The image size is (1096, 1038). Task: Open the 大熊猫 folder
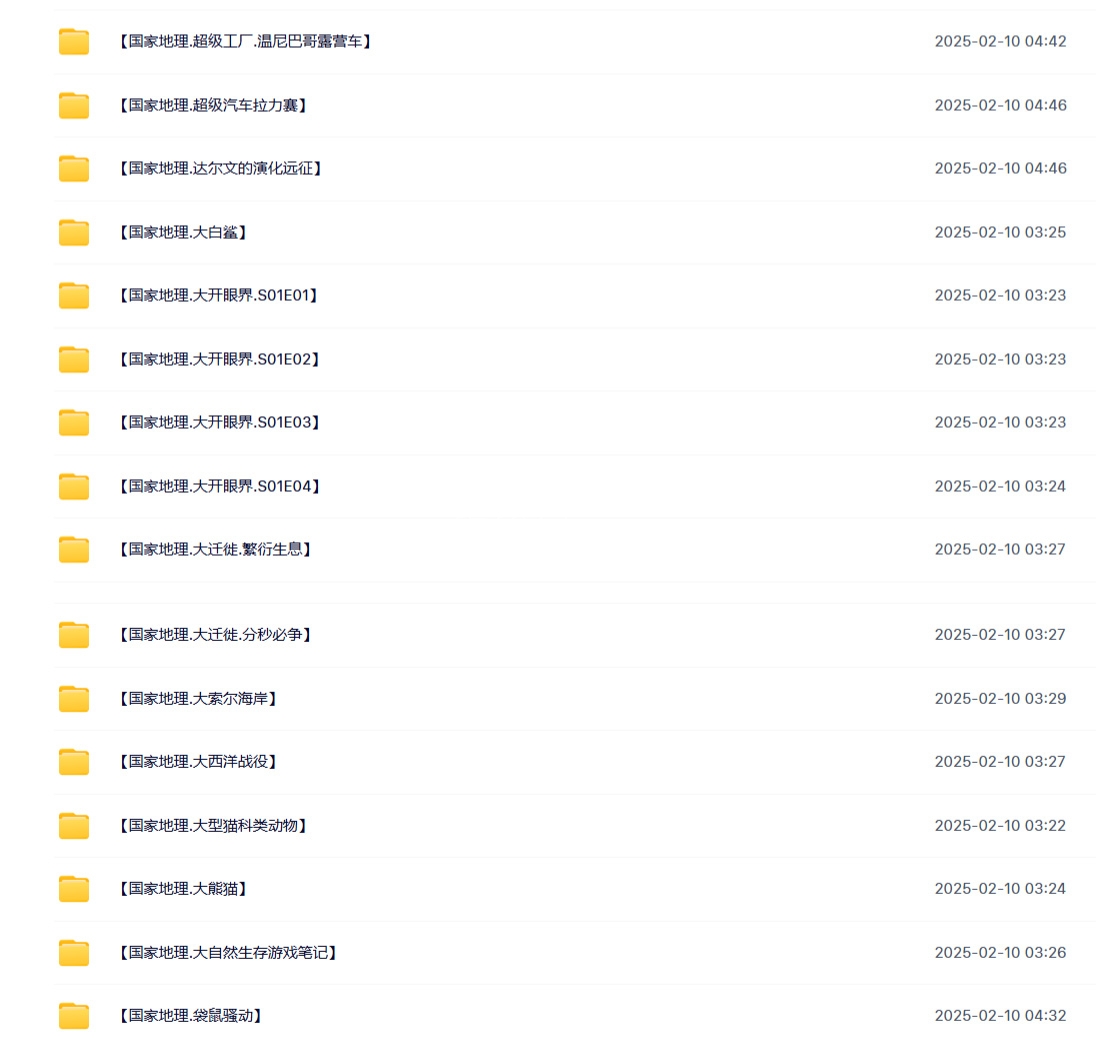[182, 888]
